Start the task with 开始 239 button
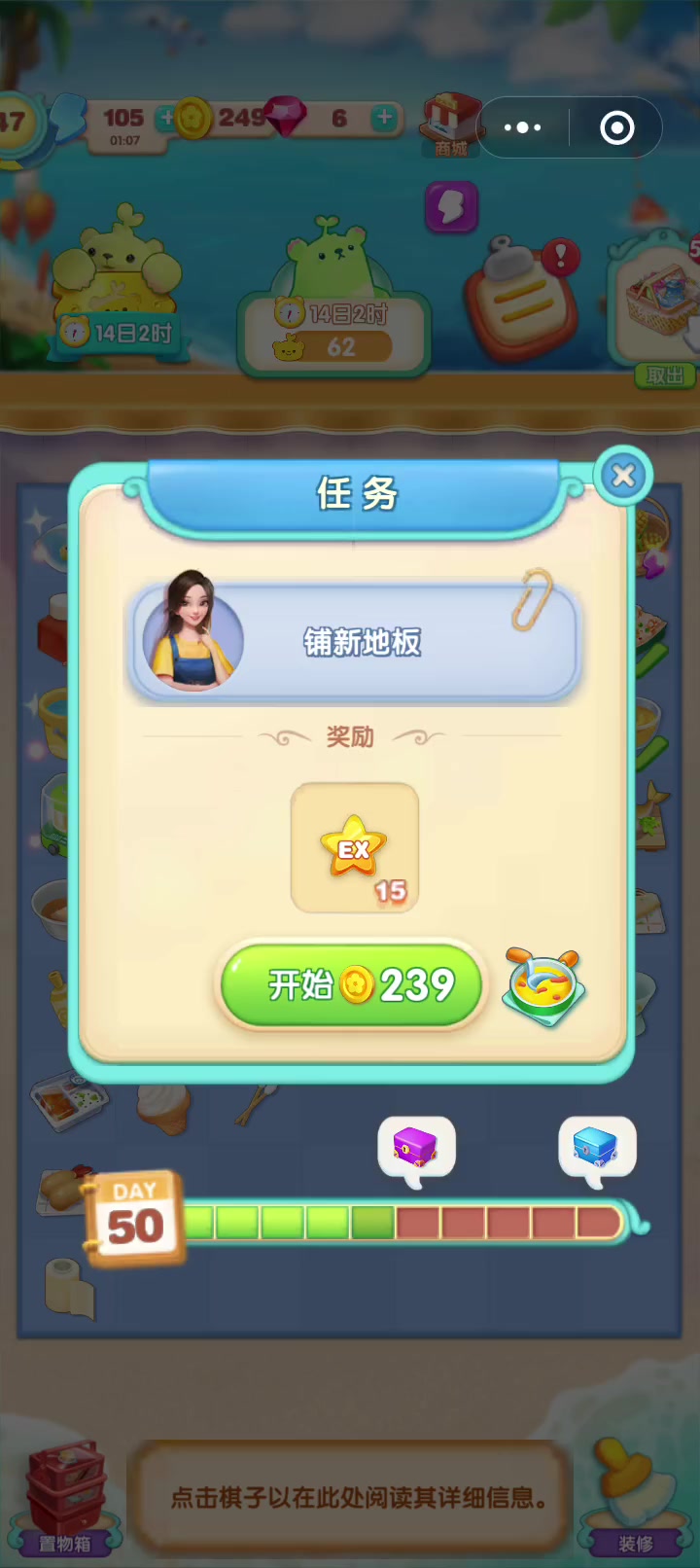Screen dimensions: 700x1568 coord(351,985)
